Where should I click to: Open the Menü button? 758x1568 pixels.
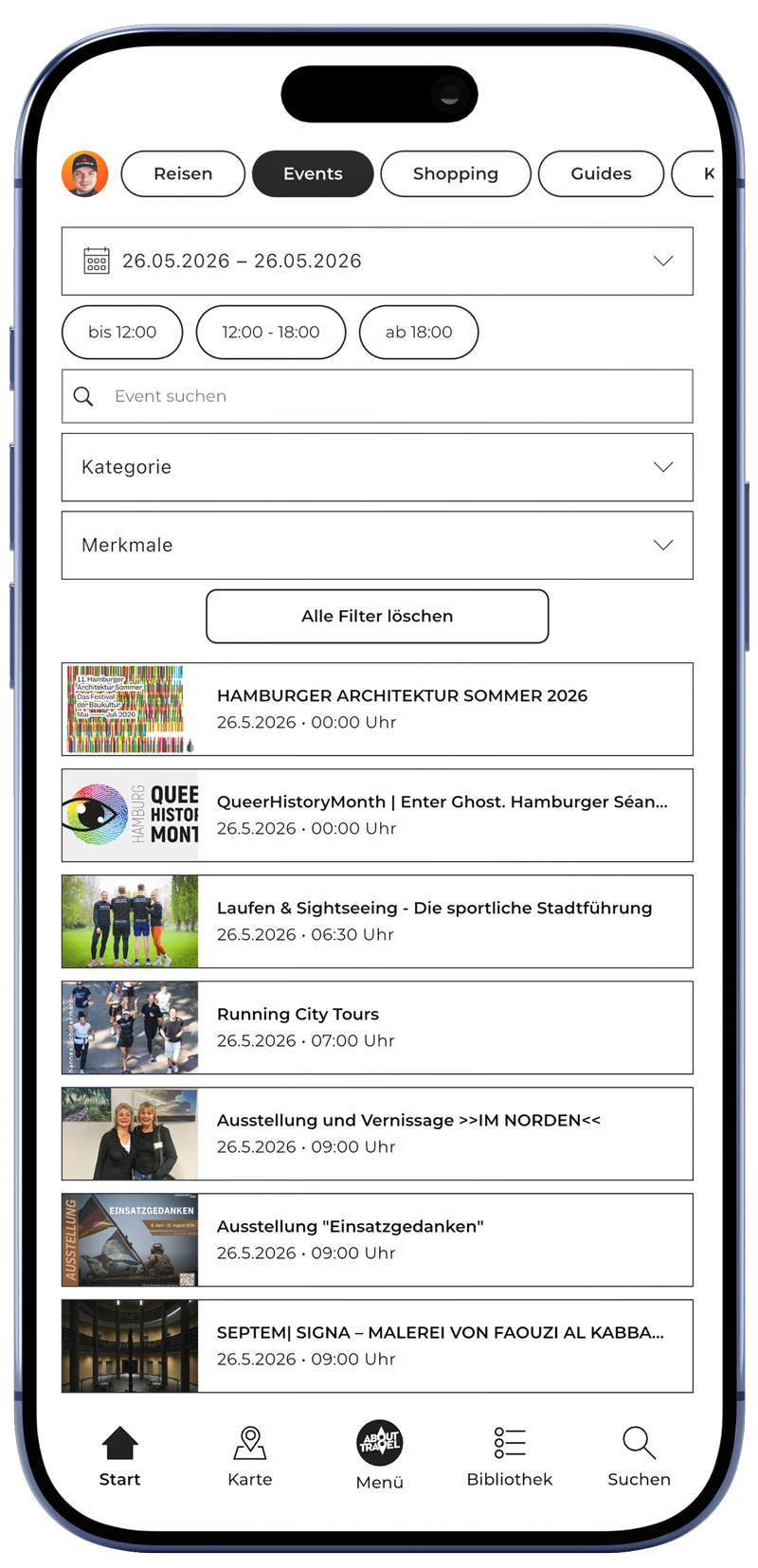(x=380, y=1456)
